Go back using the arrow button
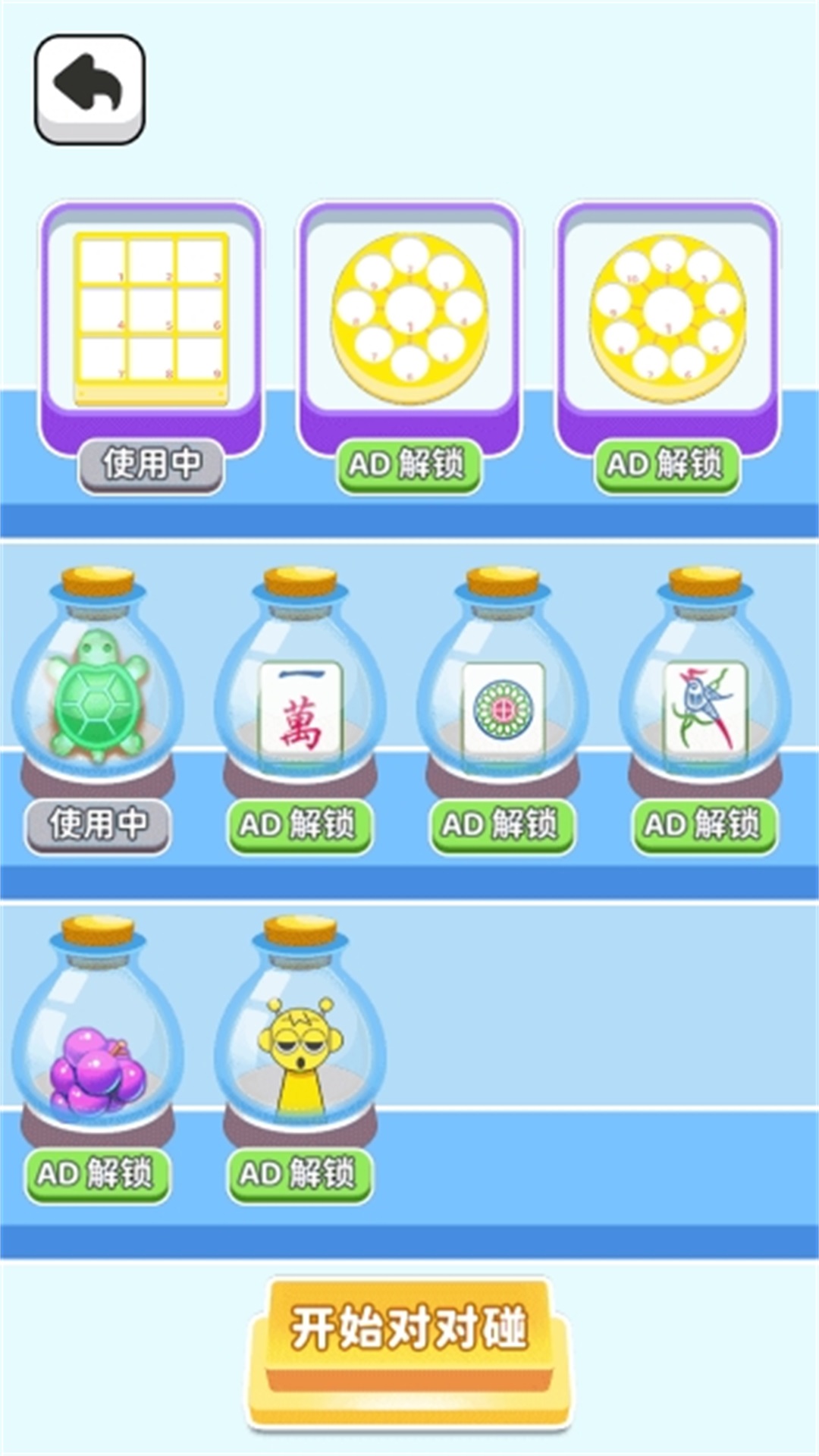This screenshot has height=1456, width=819. pyautogui.click(x=89, y=88)
